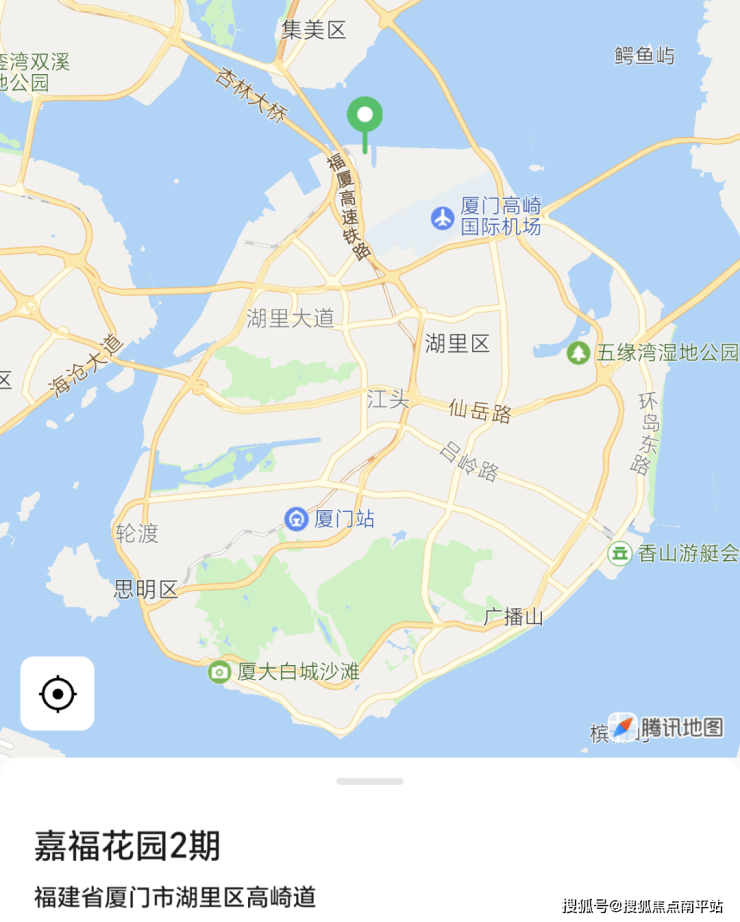740x922 pixels.
Task: Tap the green location pin marker
Action: (365, 115)
